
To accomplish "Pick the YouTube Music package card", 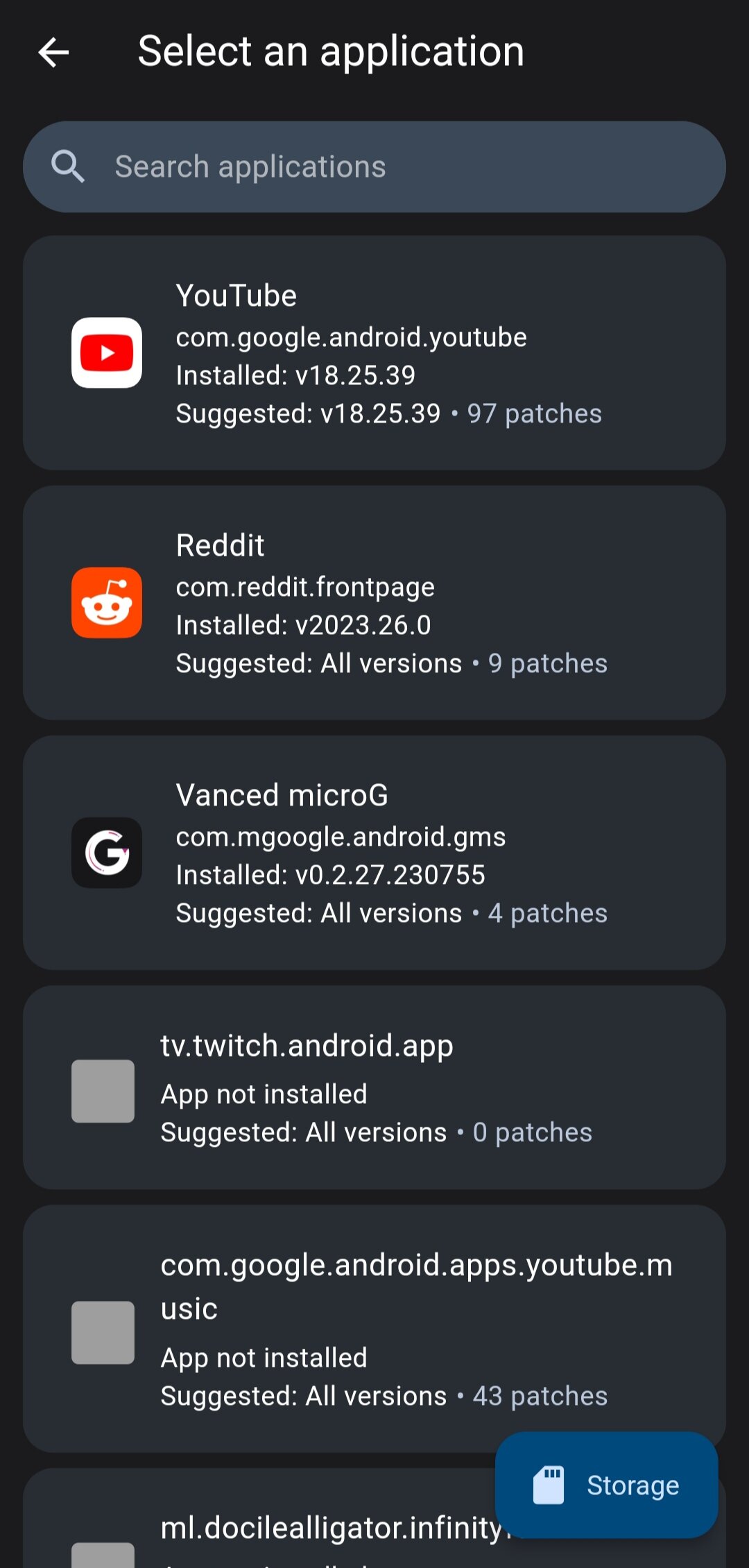I will click(374, 1329).
